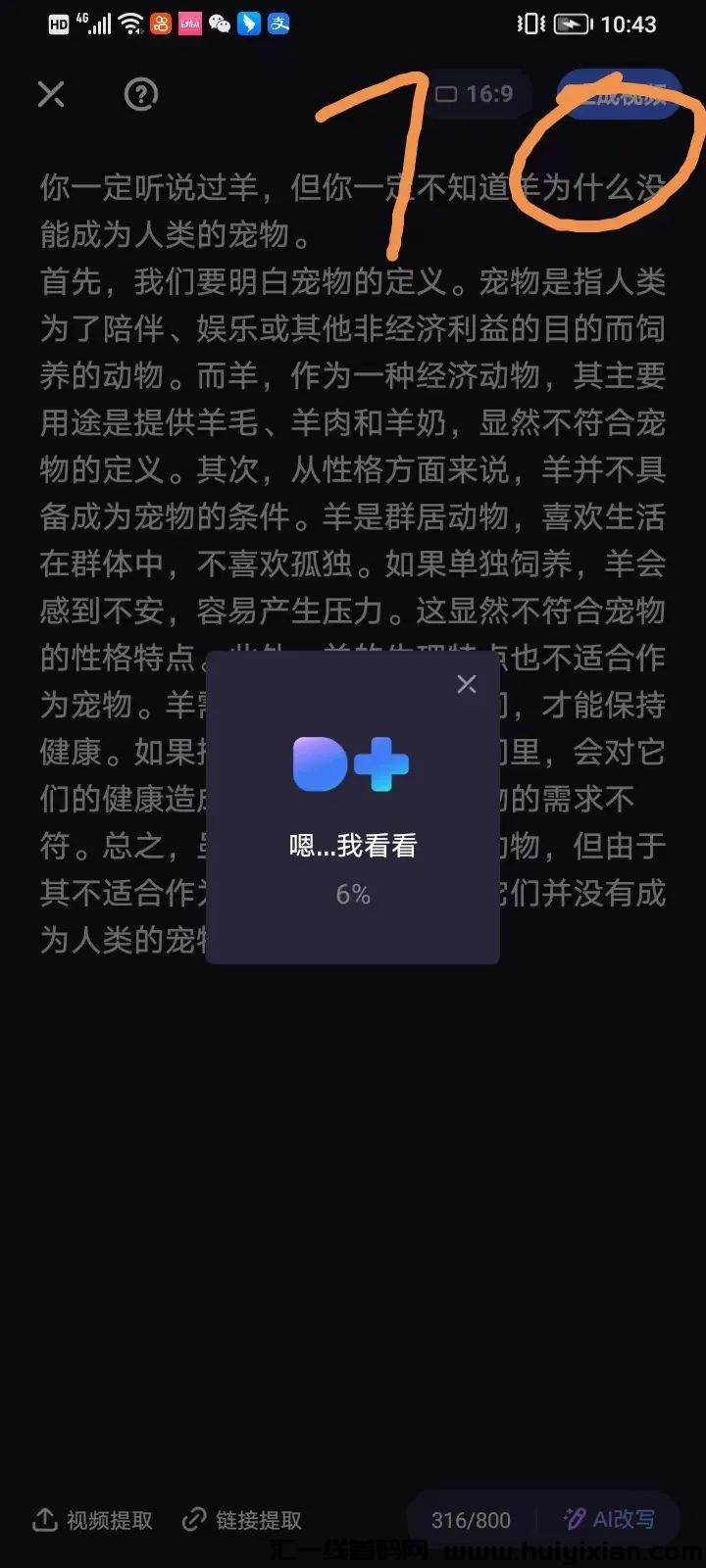Dismiss the loading dialog with its X
This screenshot has height=1568, width=706.
466,683
